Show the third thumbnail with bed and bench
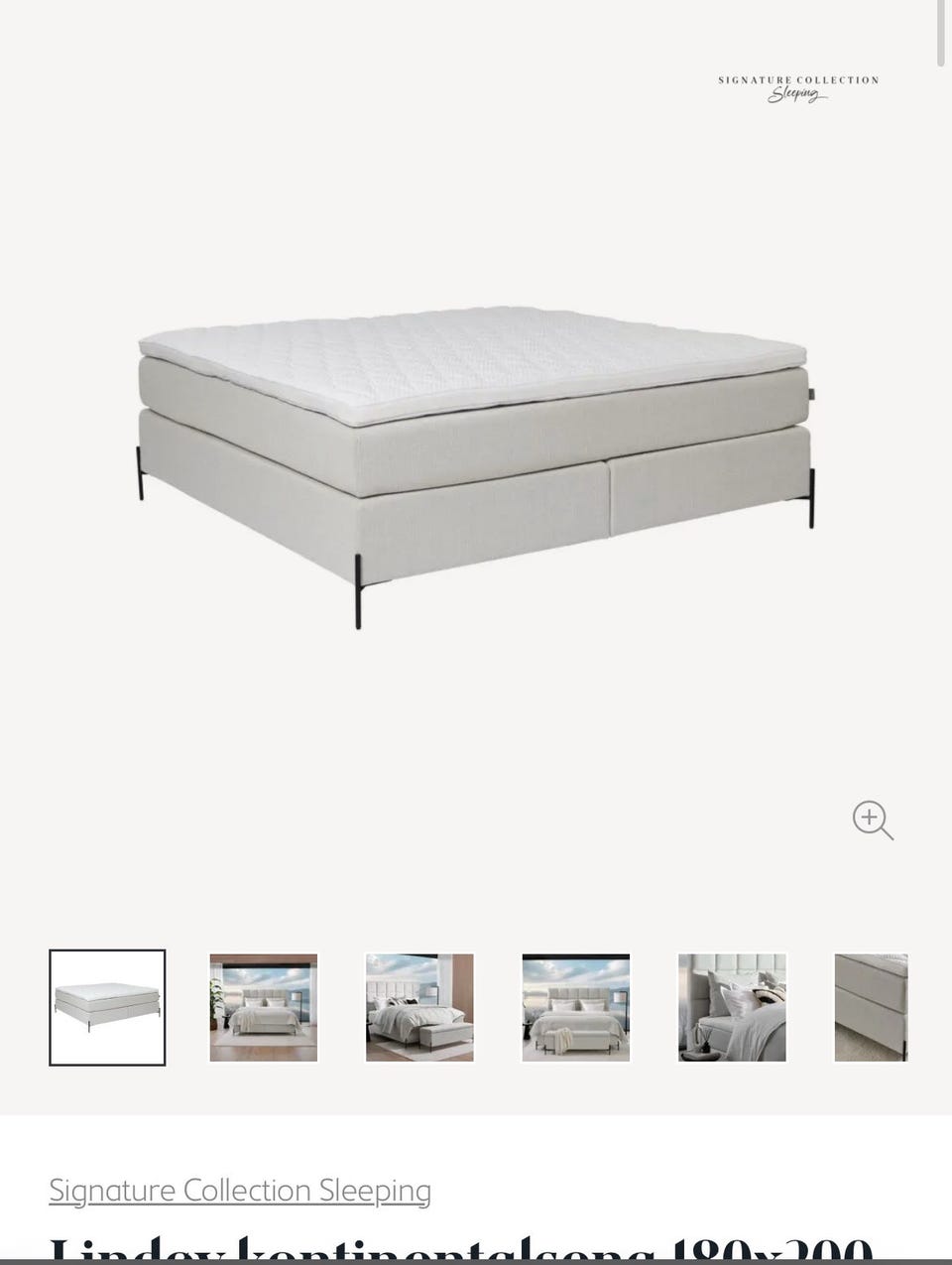This screenshot has width=952, height=1265. tap(419, 1008)
